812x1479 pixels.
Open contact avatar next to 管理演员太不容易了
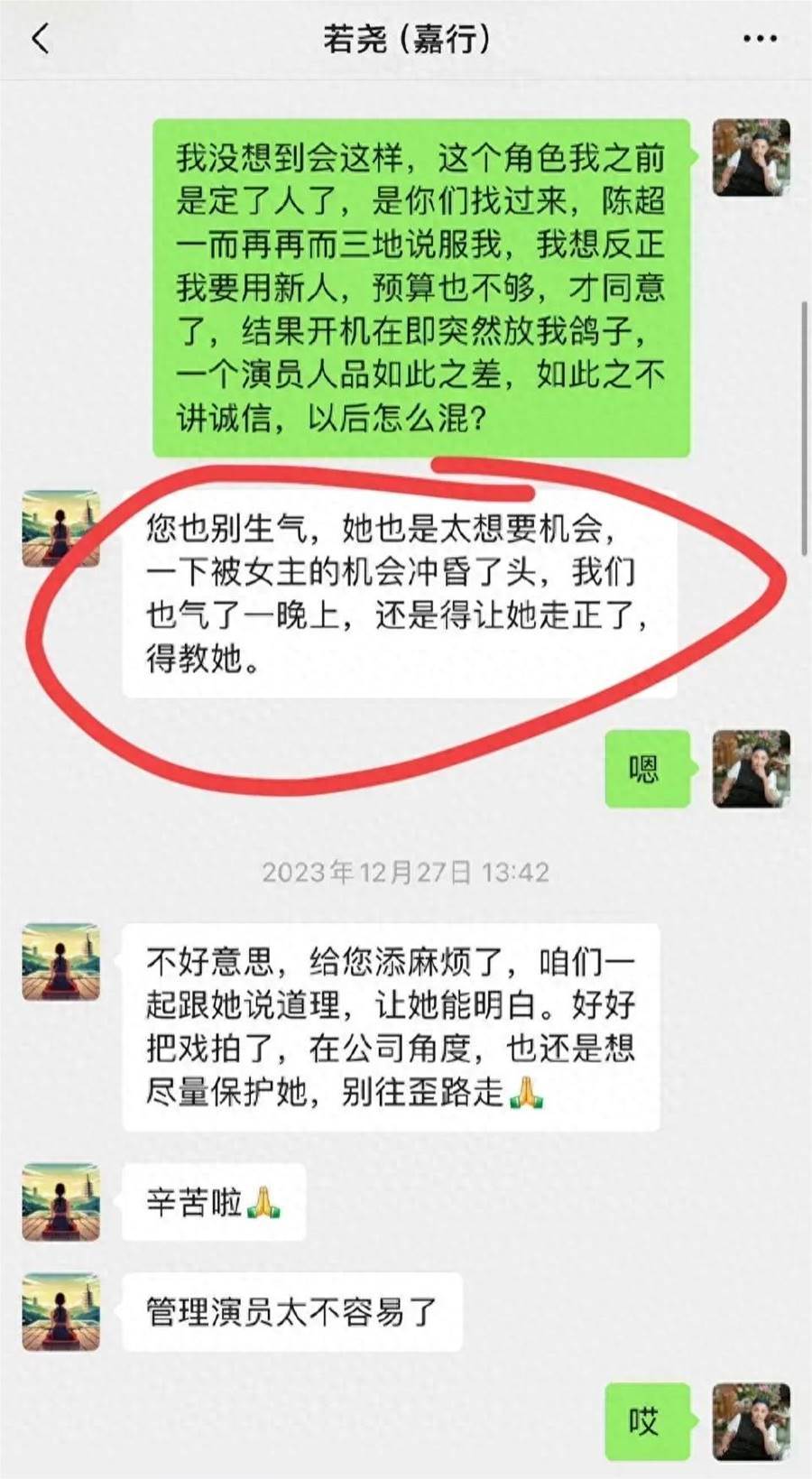[60, 1312]
